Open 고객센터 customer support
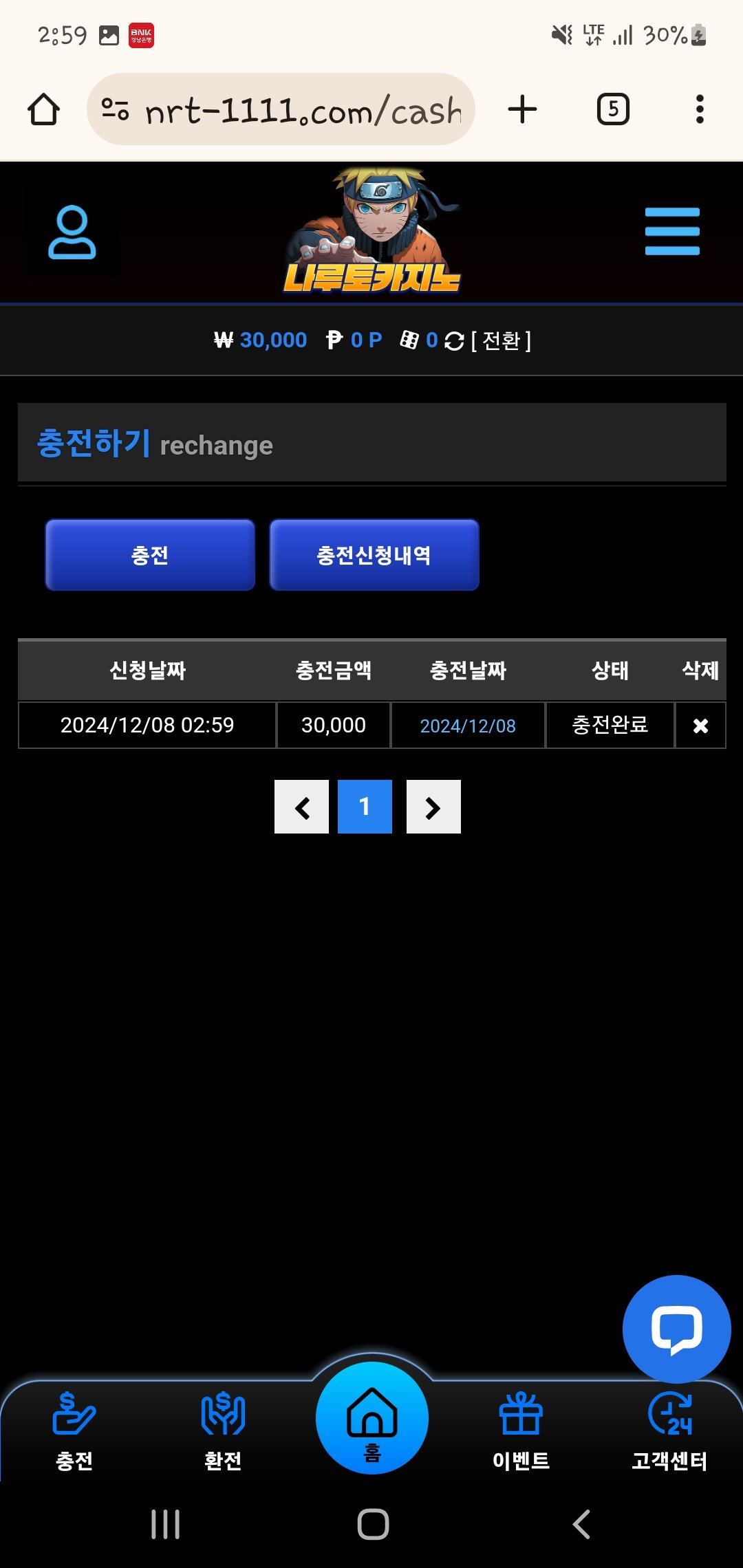Image resolution: width=743 pixels, height=1568 pixels. pyautogui.click(x=669, y=1430)
